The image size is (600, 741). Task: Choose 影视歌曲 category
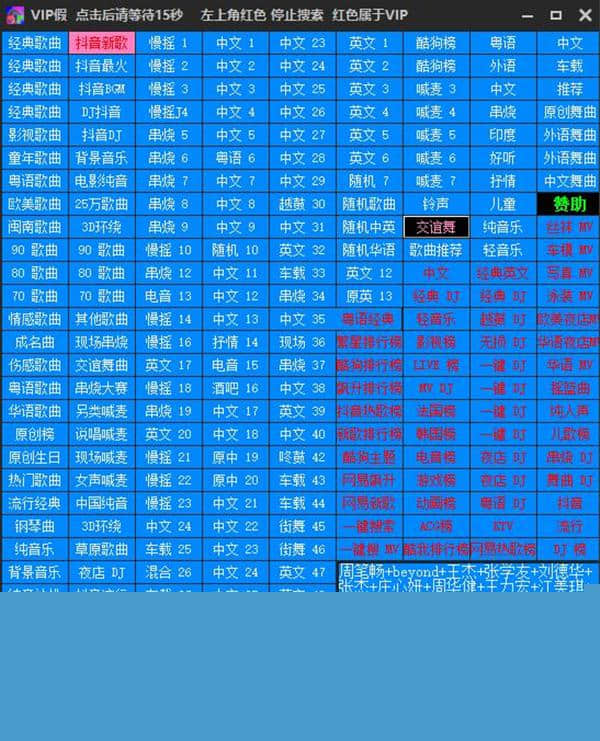tap(34, 135)
